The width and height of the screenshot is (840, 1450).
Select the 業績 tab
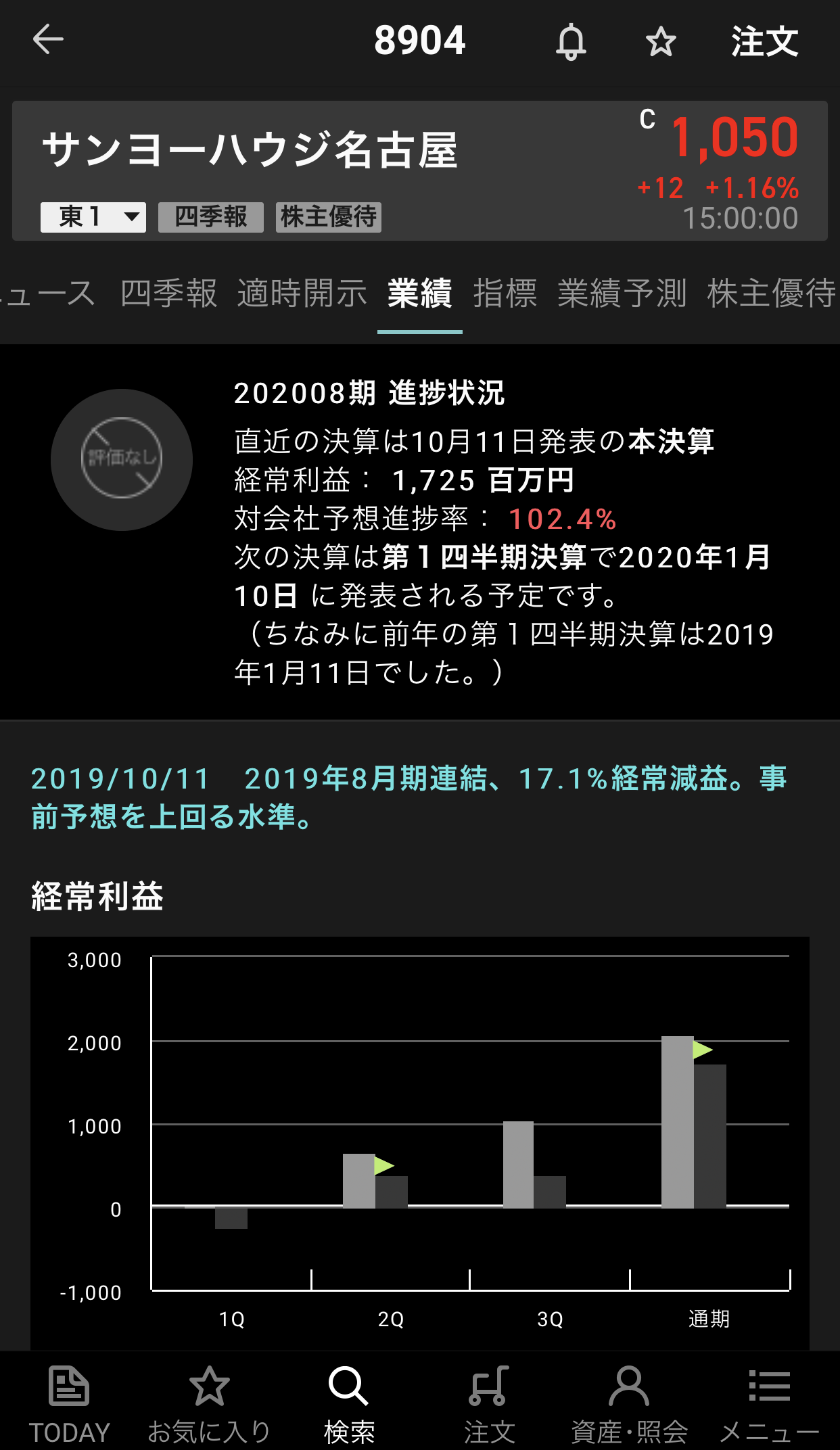419,294
